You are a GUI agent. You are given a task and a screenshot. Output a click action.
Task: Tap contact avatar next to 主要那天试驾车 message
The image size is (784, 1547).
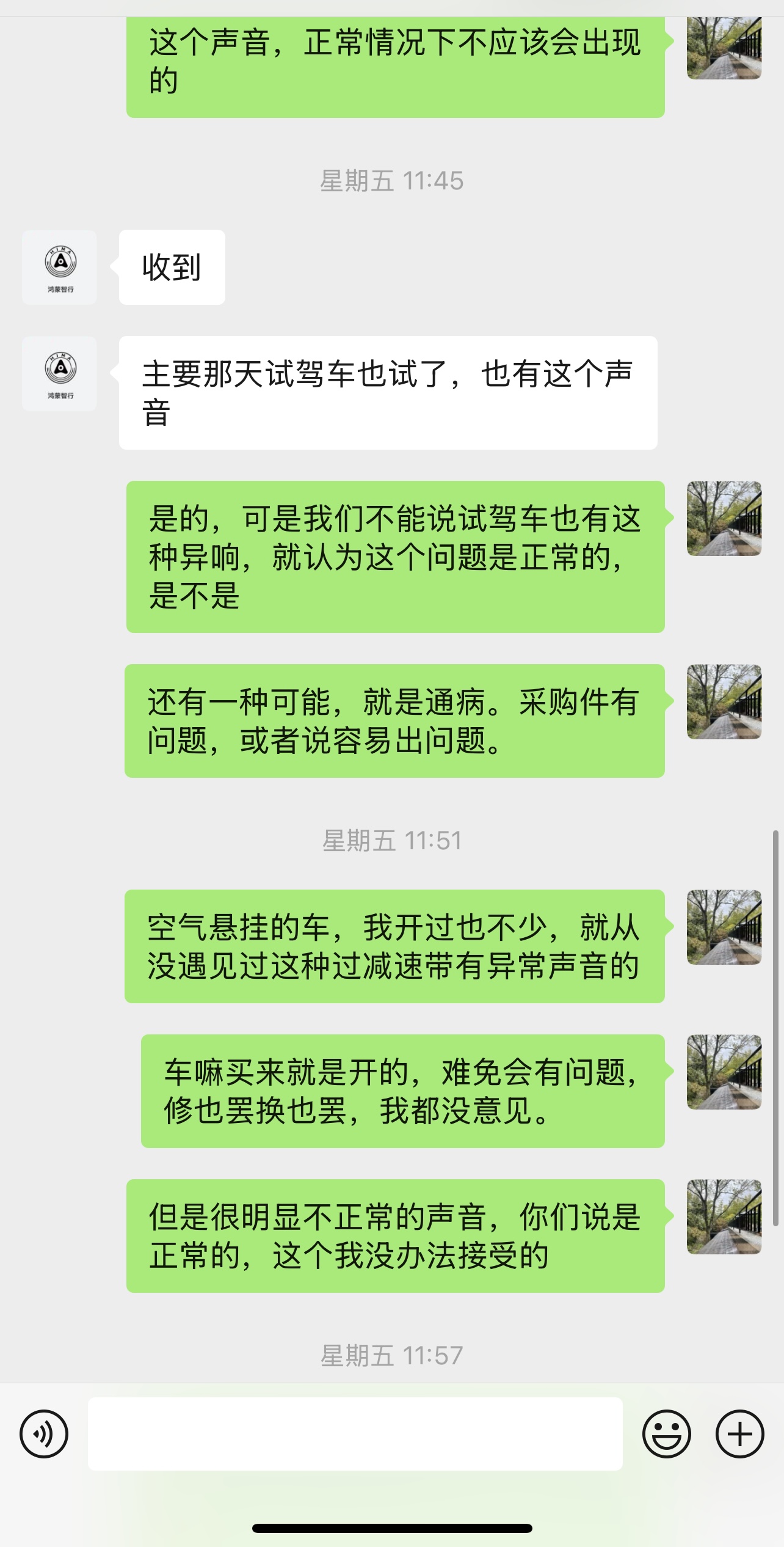(x=59, y=373)
